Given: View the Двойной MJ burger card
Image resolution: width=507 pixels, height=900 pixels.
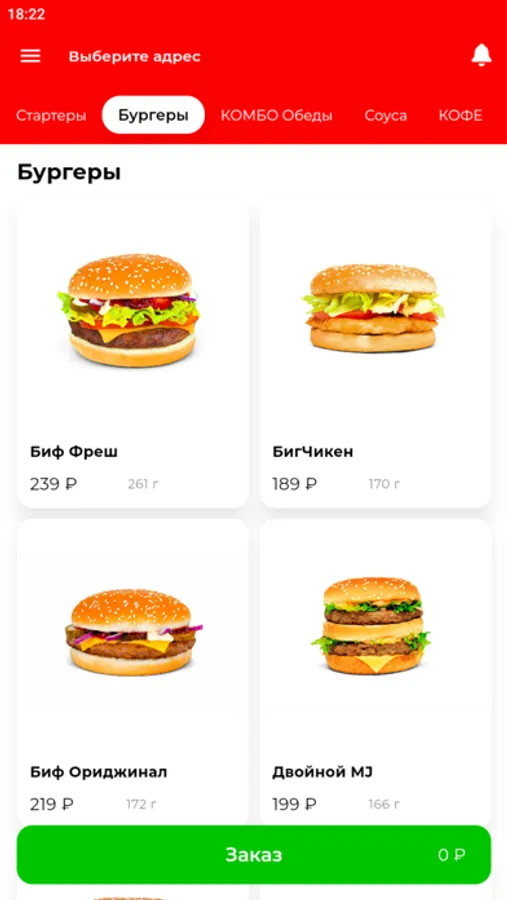Looking at the screenshot, I should (x=376, y=672).
